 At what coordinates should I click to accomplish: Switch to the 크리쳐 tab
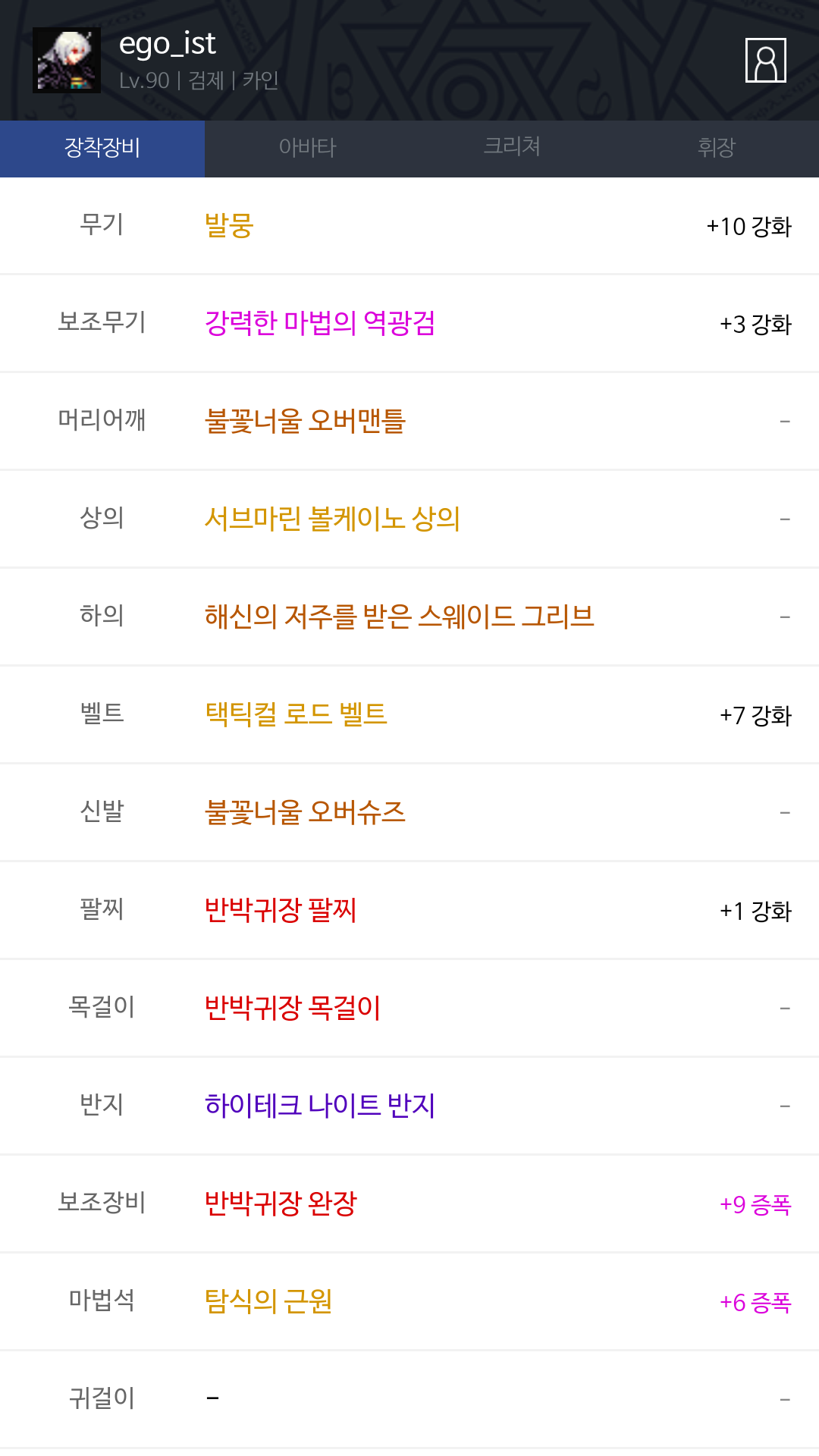[512, 148]
